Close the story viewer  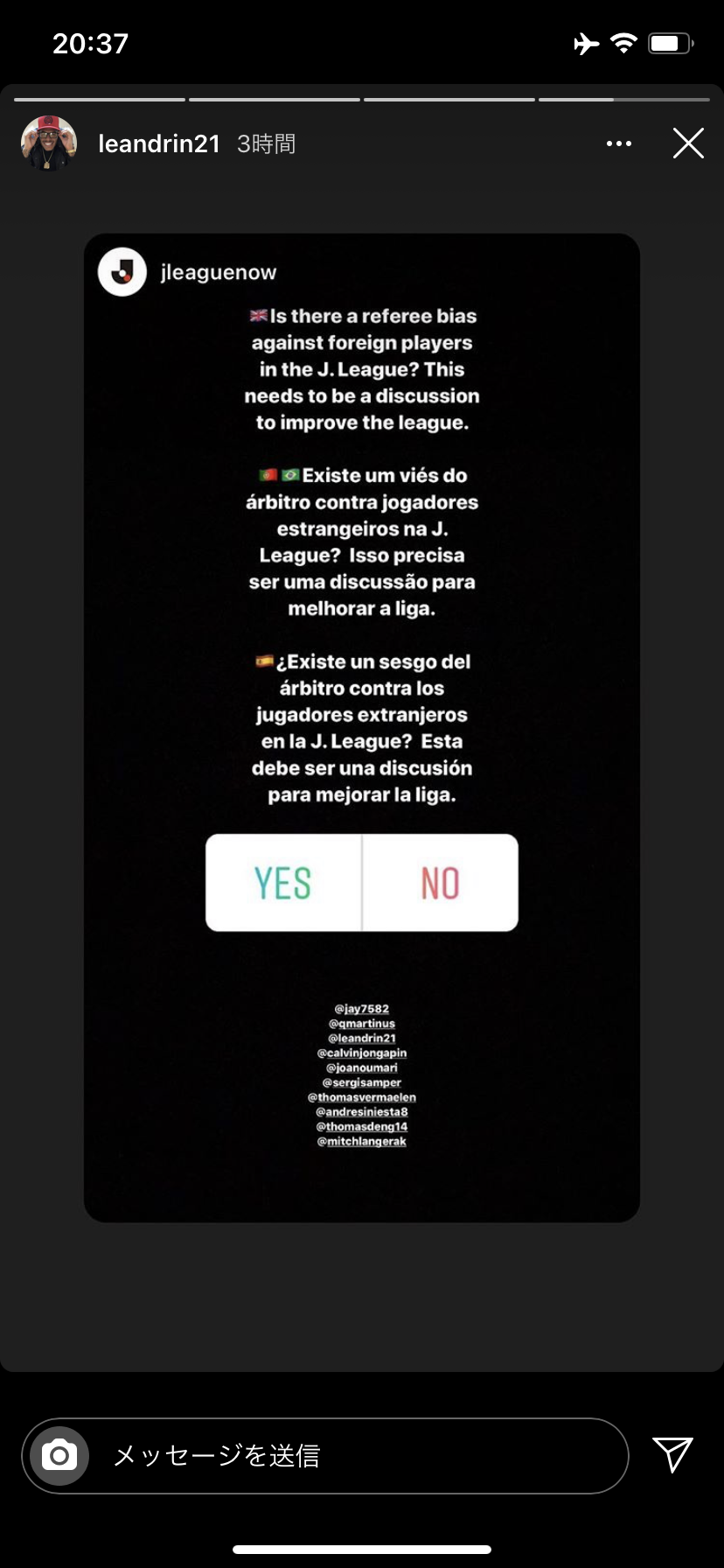688,143
